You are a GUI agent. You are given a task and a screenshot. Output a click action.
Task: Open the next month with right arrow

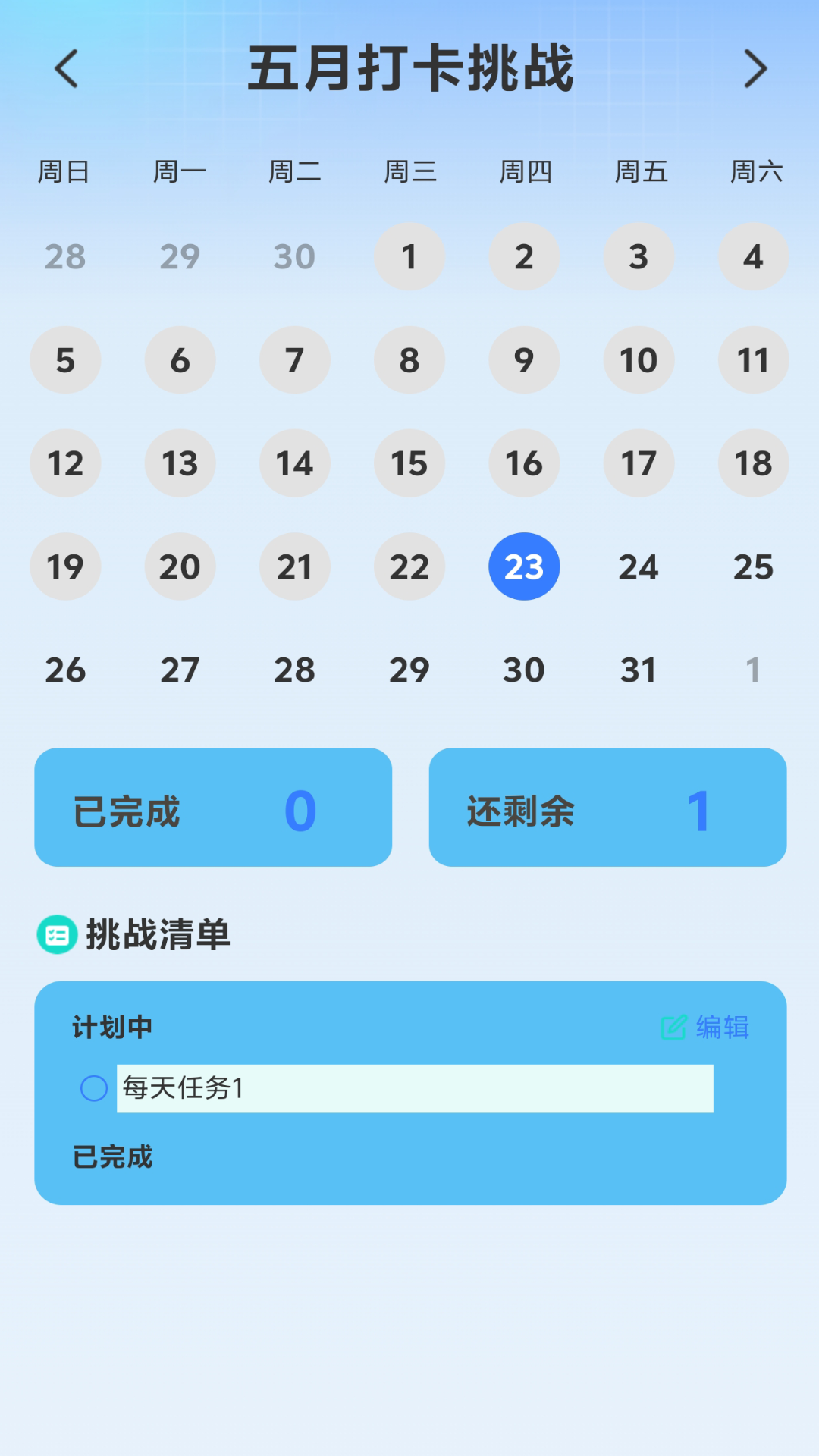click(754, 69)
